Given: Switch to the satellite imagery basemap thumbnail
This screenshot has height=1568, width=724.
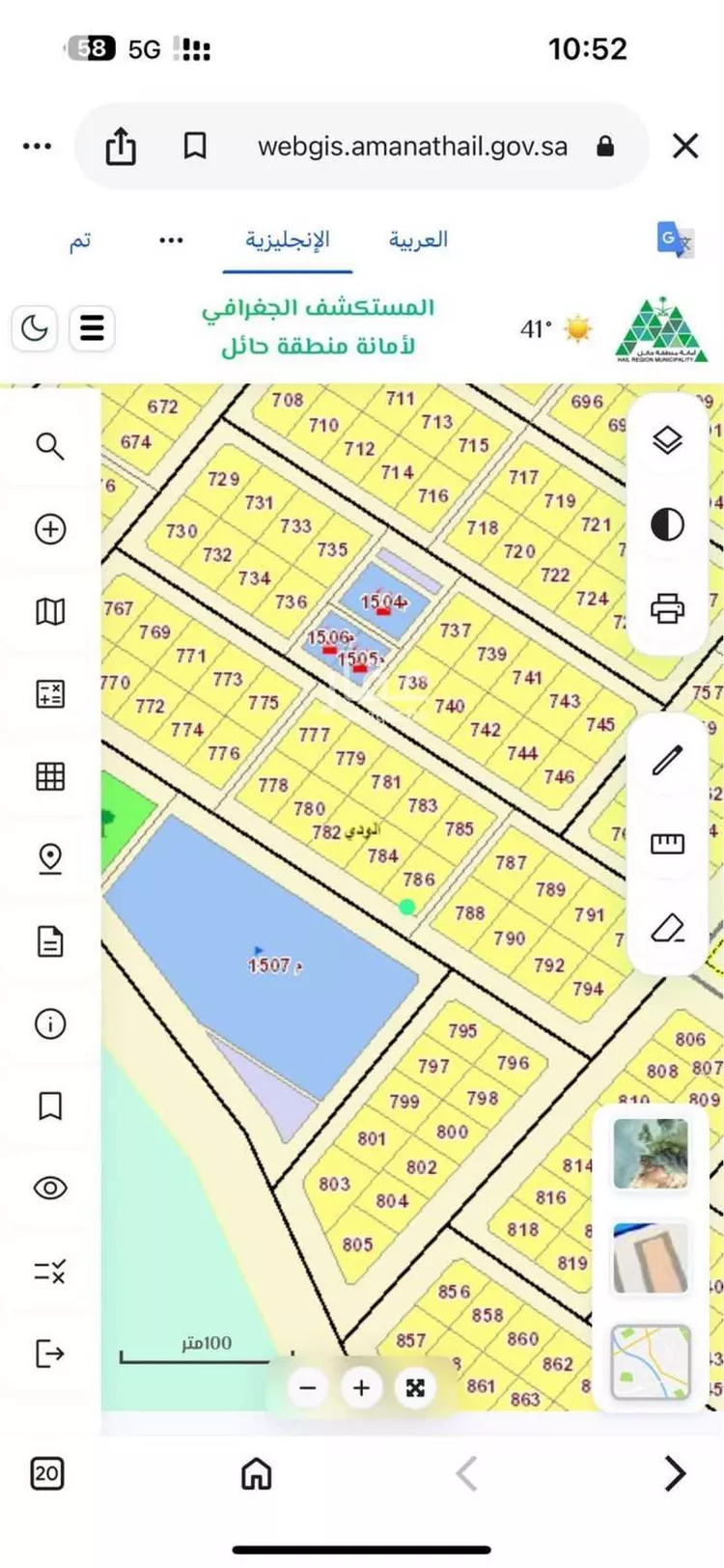Looking at the screenshot, I should (651, 1154).
